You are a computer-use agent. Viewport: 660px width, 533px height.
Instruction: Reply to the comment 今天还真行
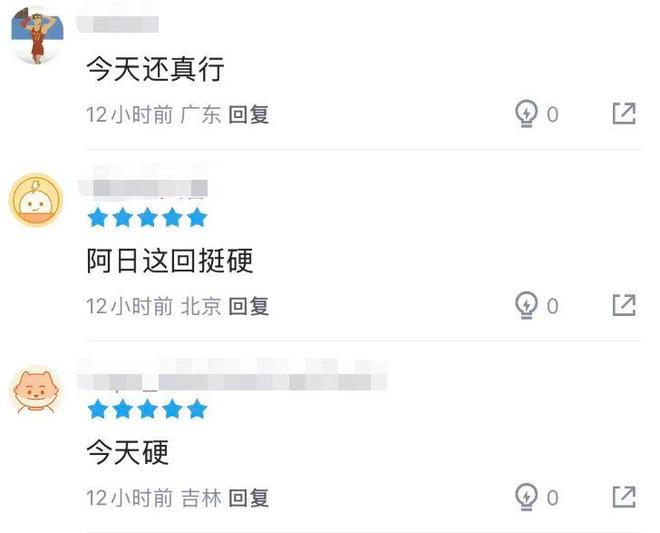coord(249,114)
